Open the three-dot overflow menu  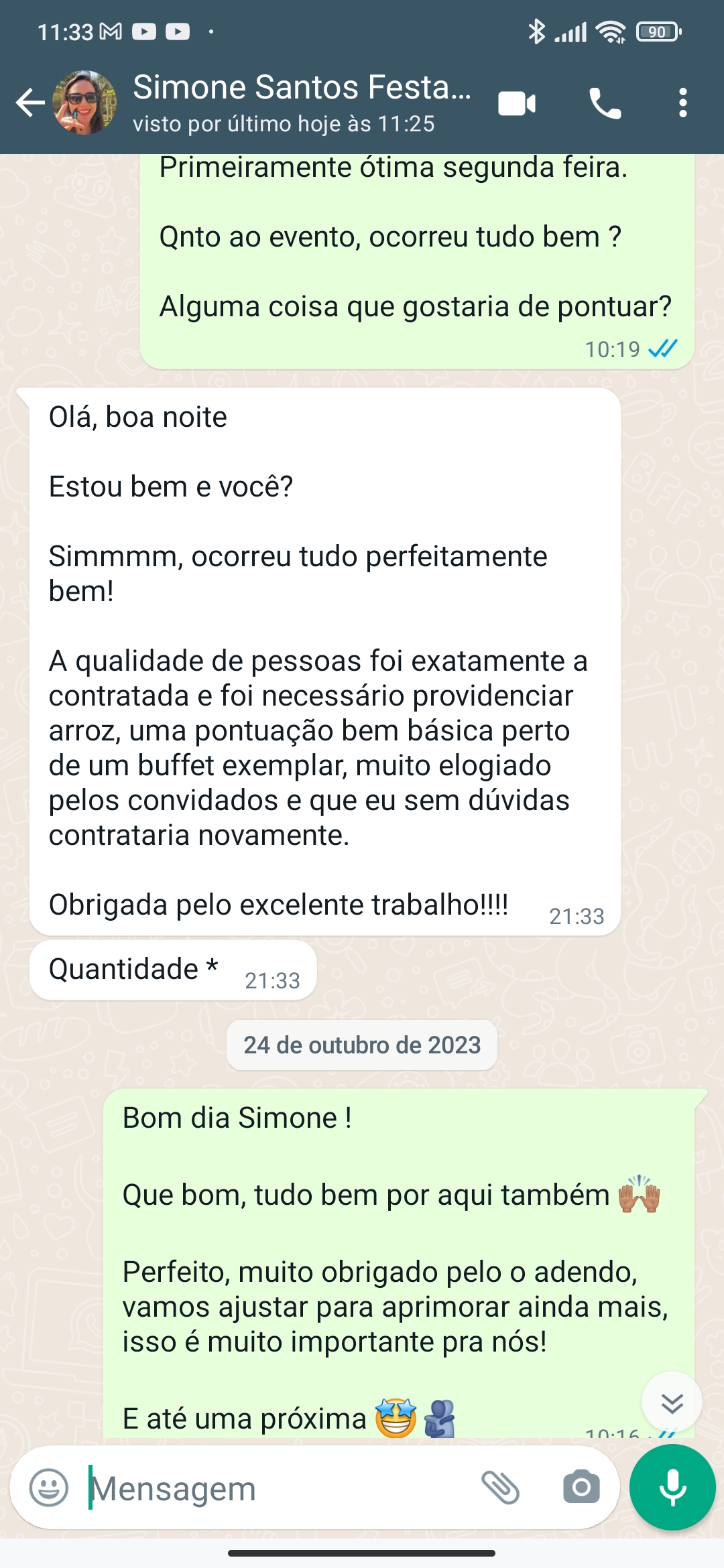(x=685, y=102)
